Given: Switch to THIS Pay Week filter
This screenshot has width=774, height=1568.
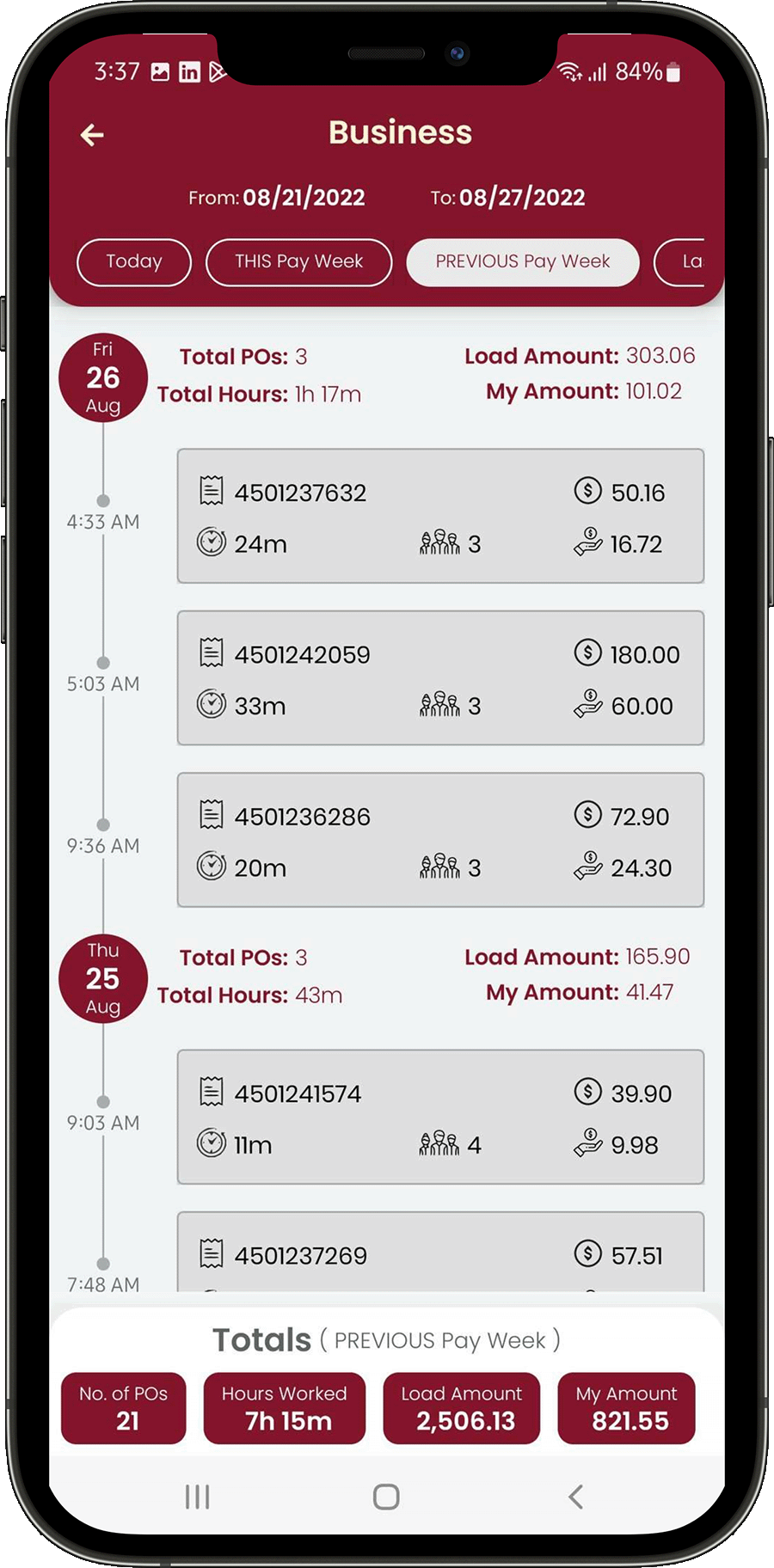Looking at the screenshot, I should tap(298, 262).
